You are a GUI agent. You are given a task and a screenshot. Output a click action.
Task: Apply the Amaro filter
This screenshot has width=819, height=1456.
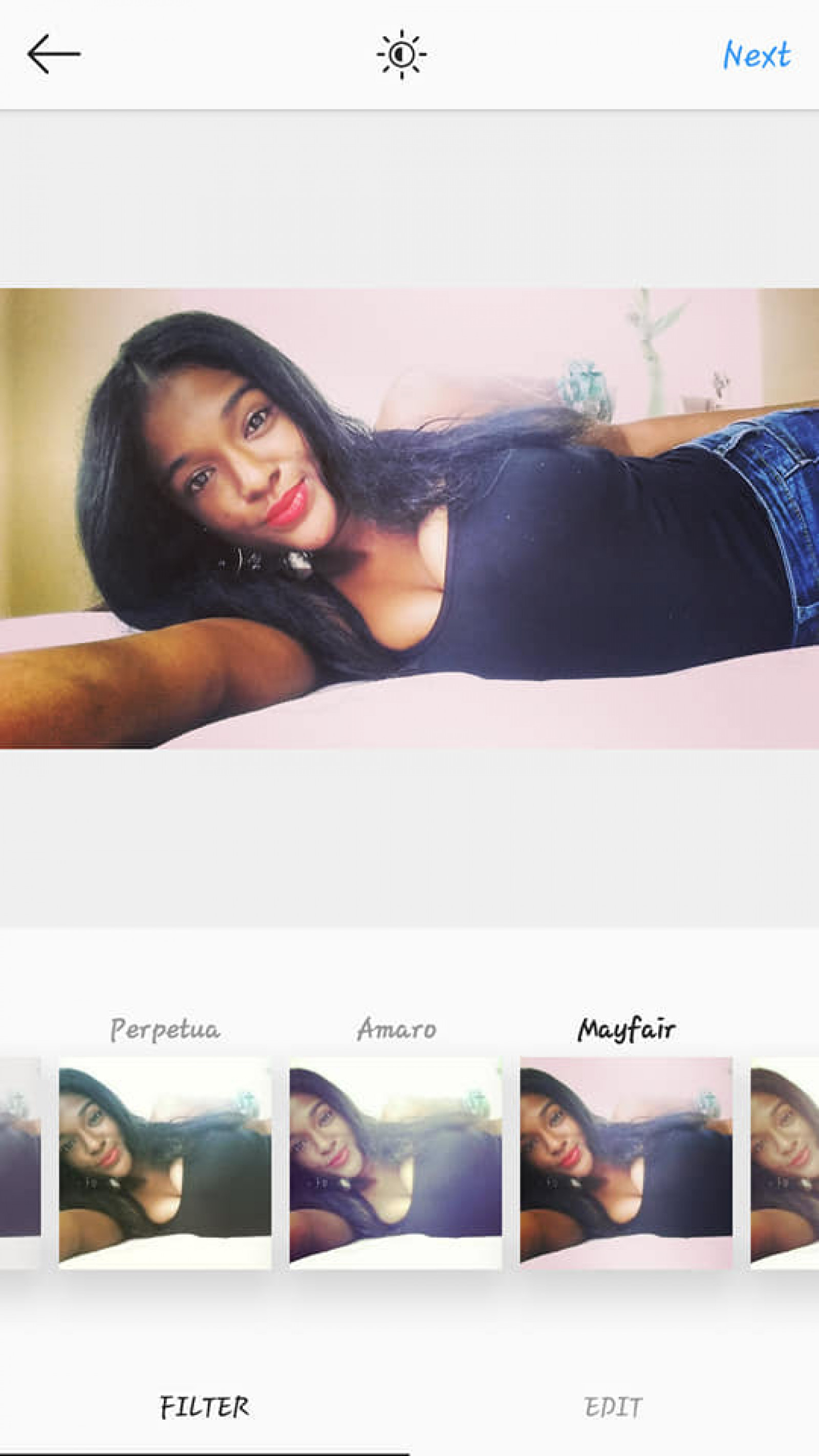[x=395, y=1163]
